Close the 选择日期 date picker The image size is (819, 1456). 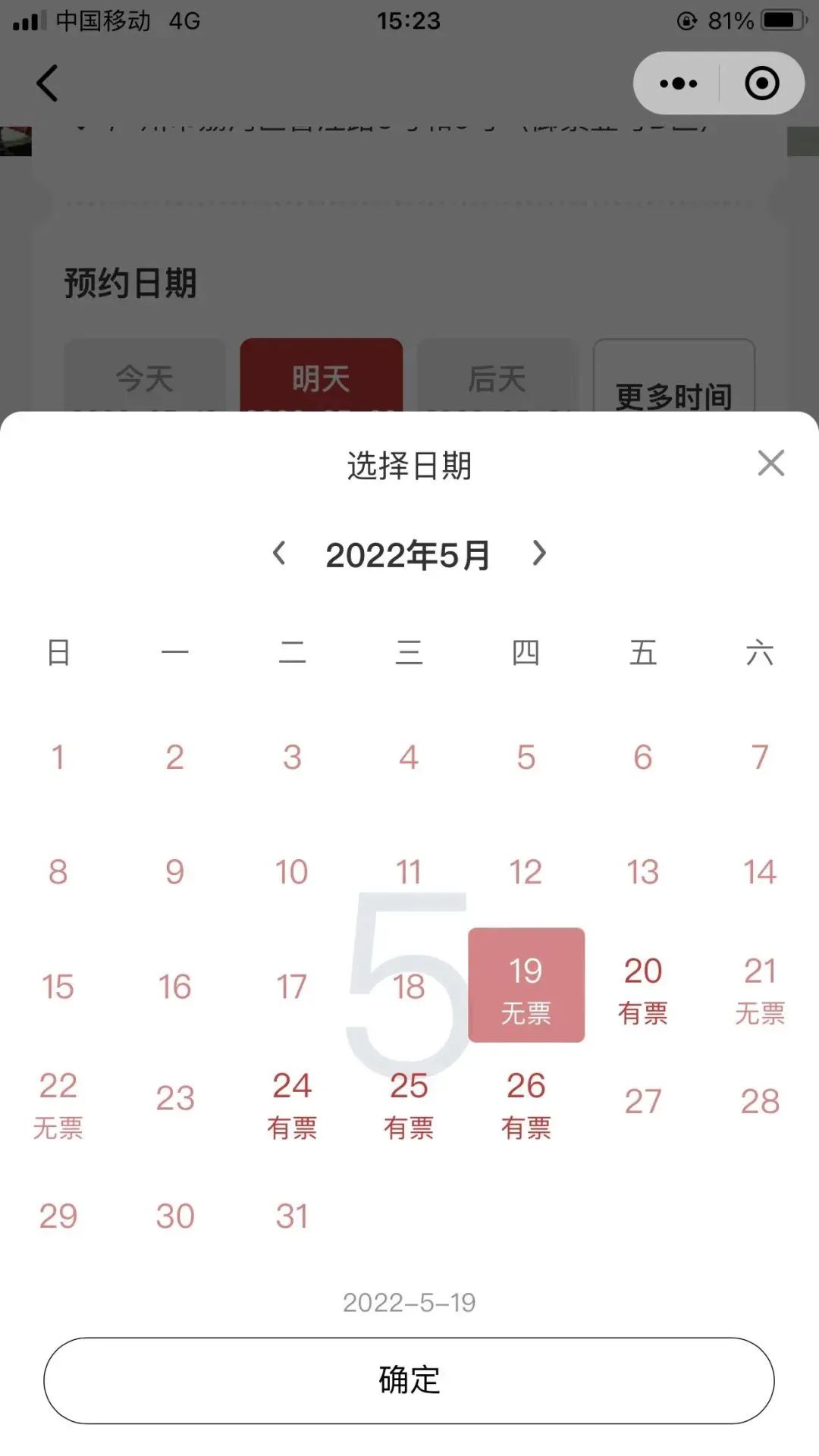[770, 463]
